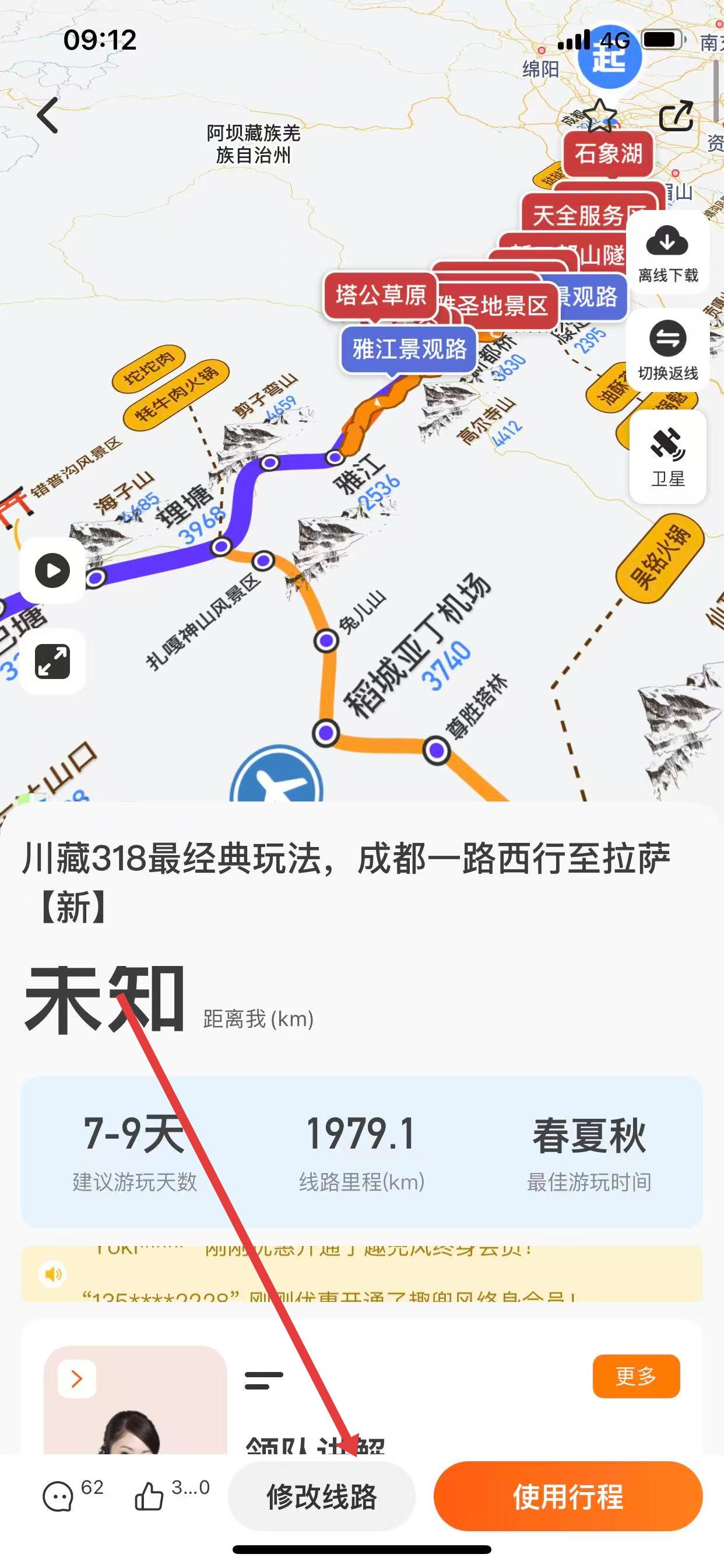Tap 离线下载 to download the map

(x=667, y=253)
